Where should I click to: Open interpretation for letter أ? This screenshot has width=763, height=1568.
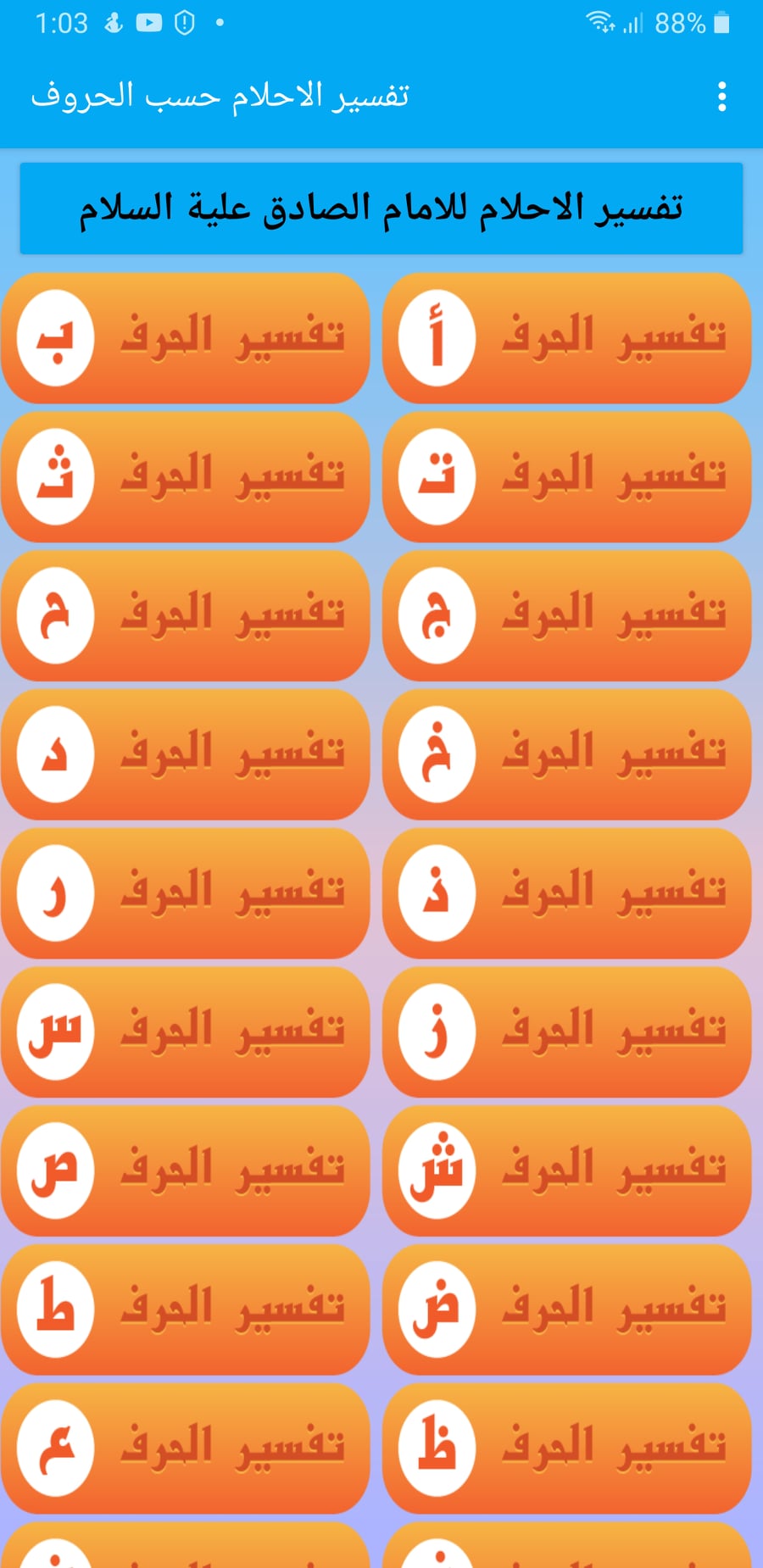click(567, 338)
